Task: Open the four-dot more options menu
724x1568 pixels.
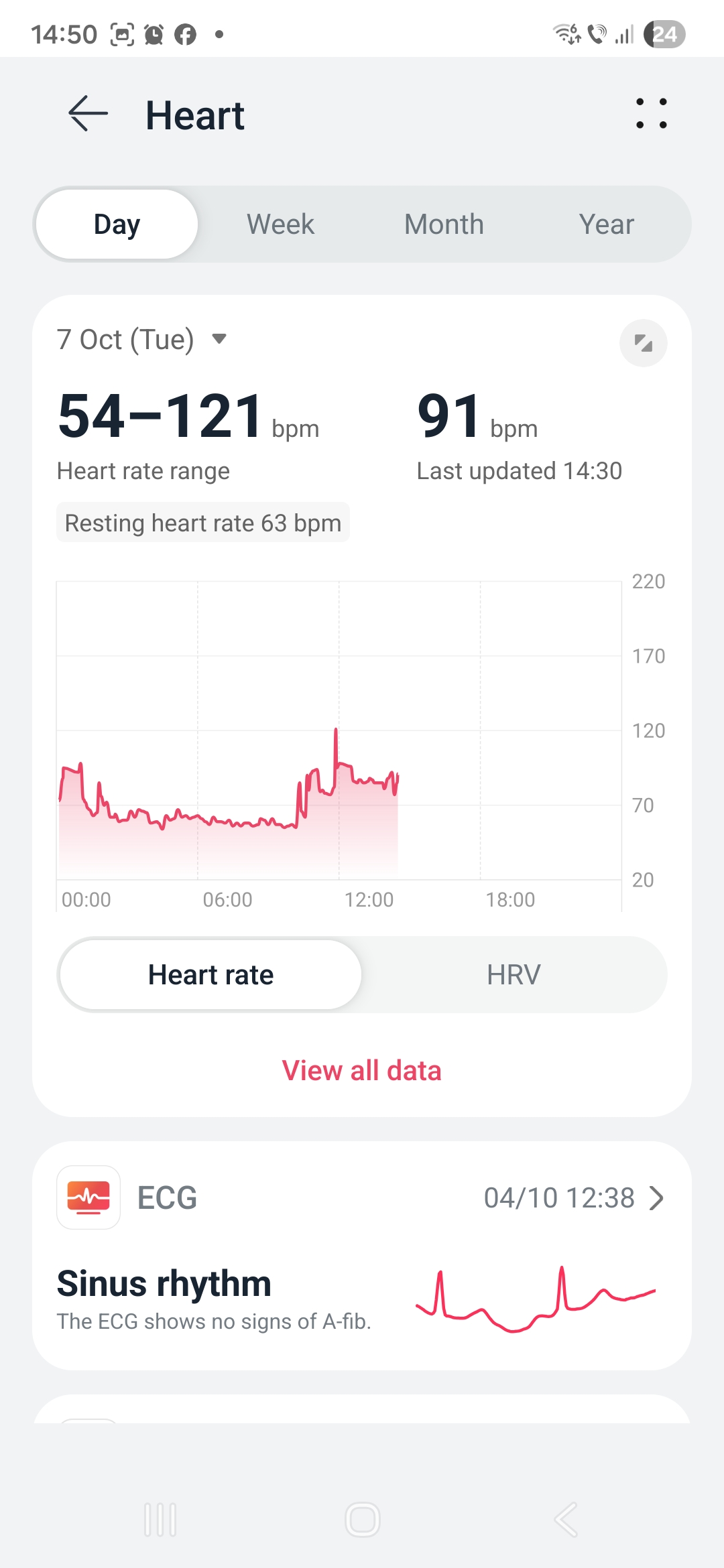Action: tap(651, 114)
